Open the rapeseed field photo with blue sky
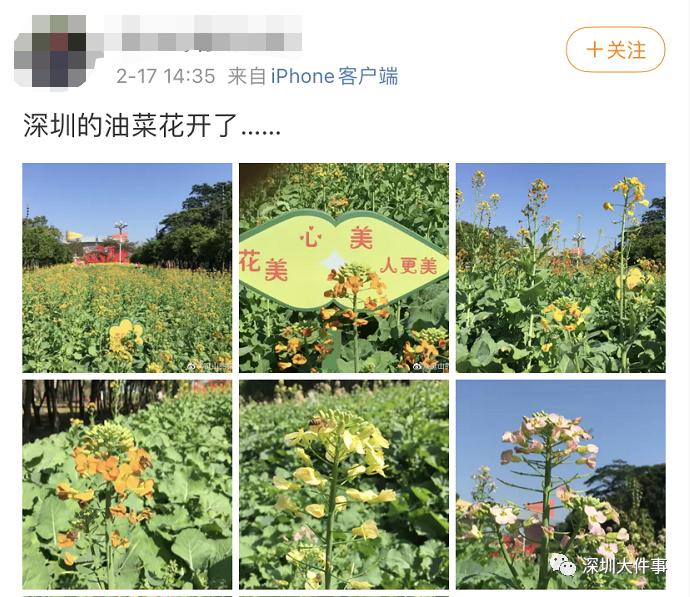Viewport: 690px width, 597px height. (x=127, y=268)
